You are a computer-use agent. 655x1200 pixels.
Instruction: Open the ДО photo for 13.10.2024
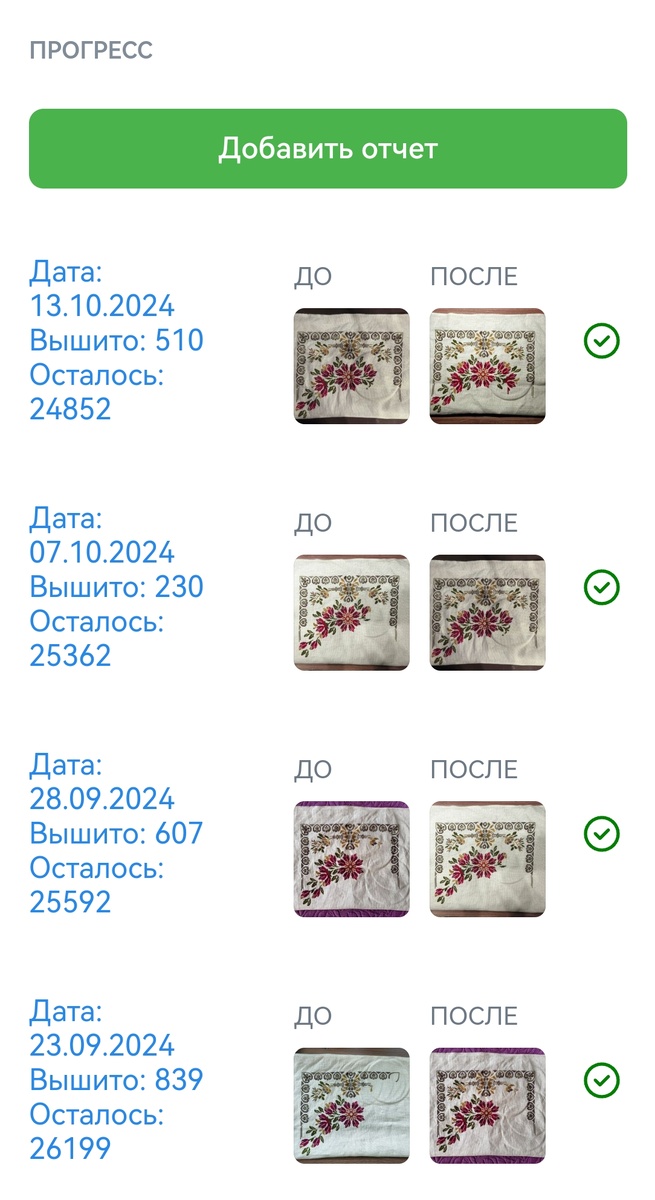coord(351,366)
